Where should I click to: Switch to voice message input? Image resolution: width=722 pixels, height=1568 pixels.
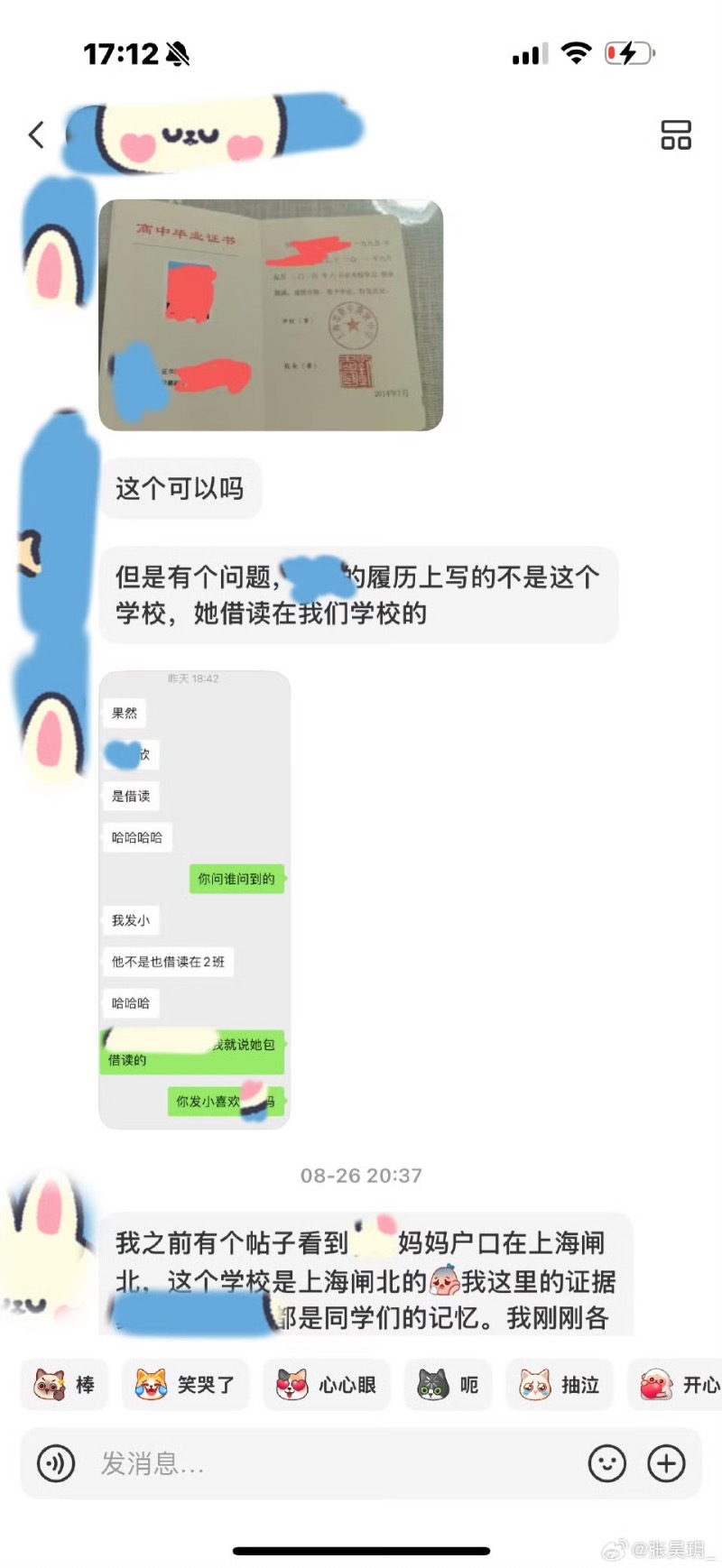coord(56,1463)
